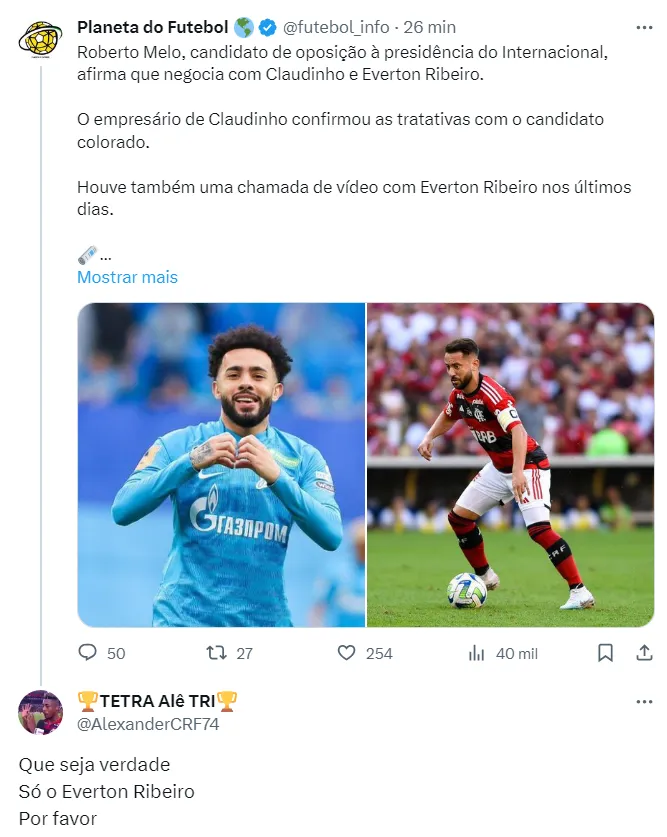Open overflow menu on Planeta do Futebol post
Screen dimensions: 667x837
[x=644, y=28]
